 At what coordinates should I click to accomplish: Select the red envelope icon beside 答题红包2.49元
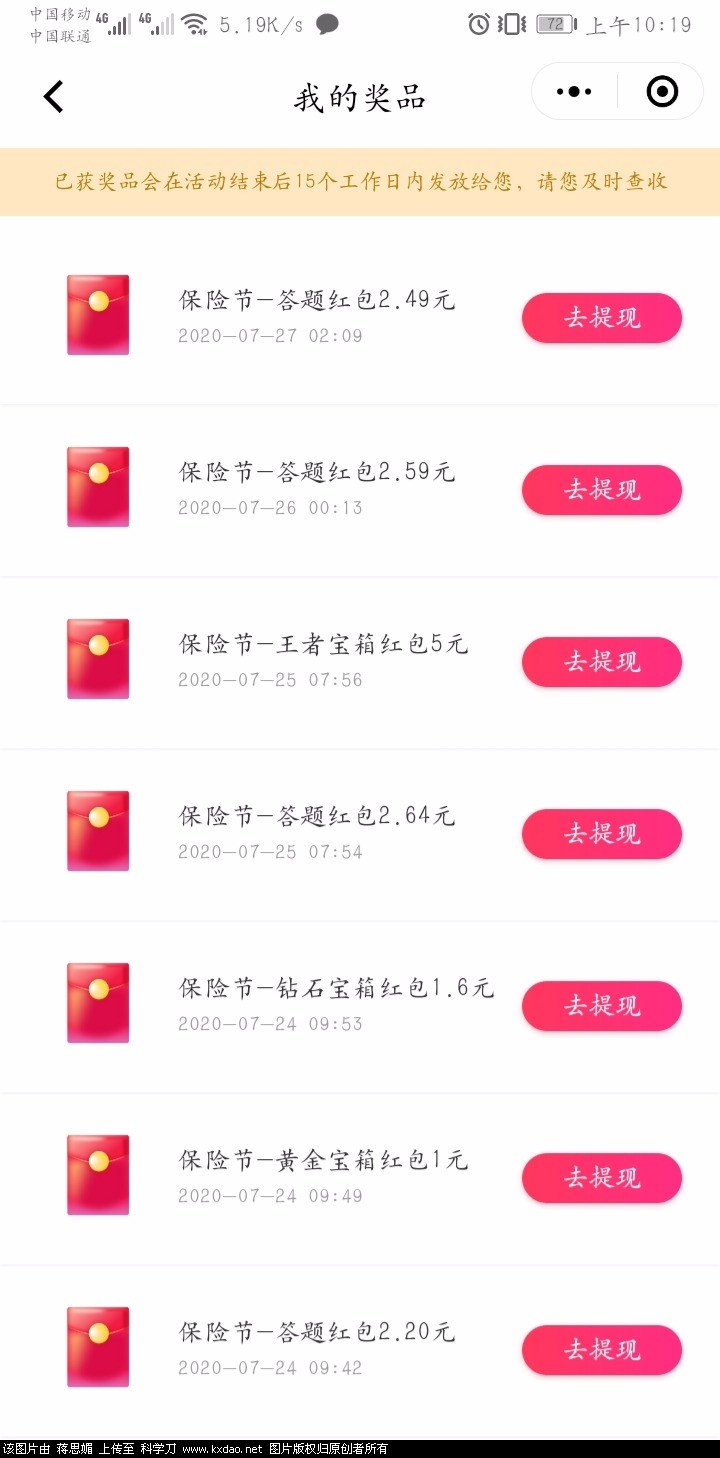[97, 314]
